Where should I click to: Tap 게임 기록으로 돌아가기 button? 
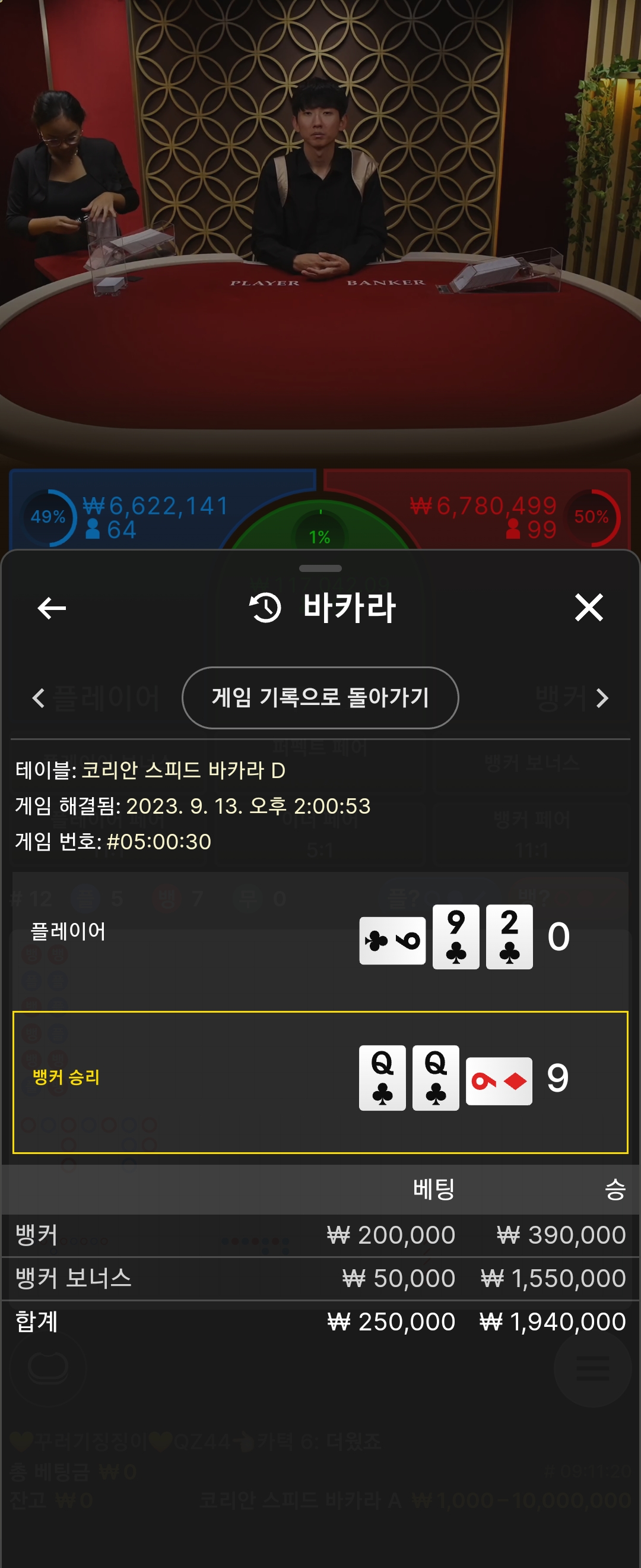pyautogui.click(x=320, y=697)
